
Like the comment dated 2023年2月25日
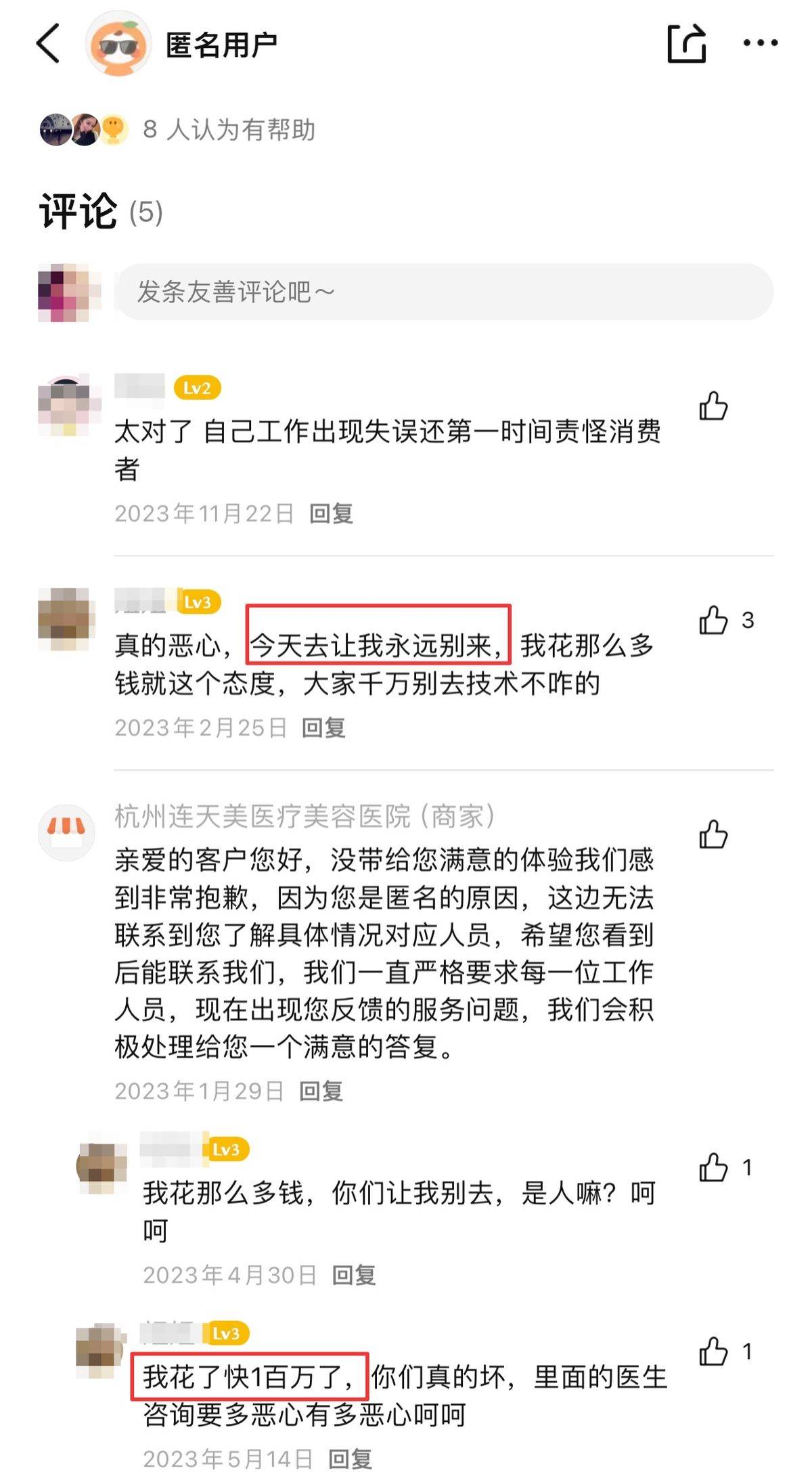[713, 620]
